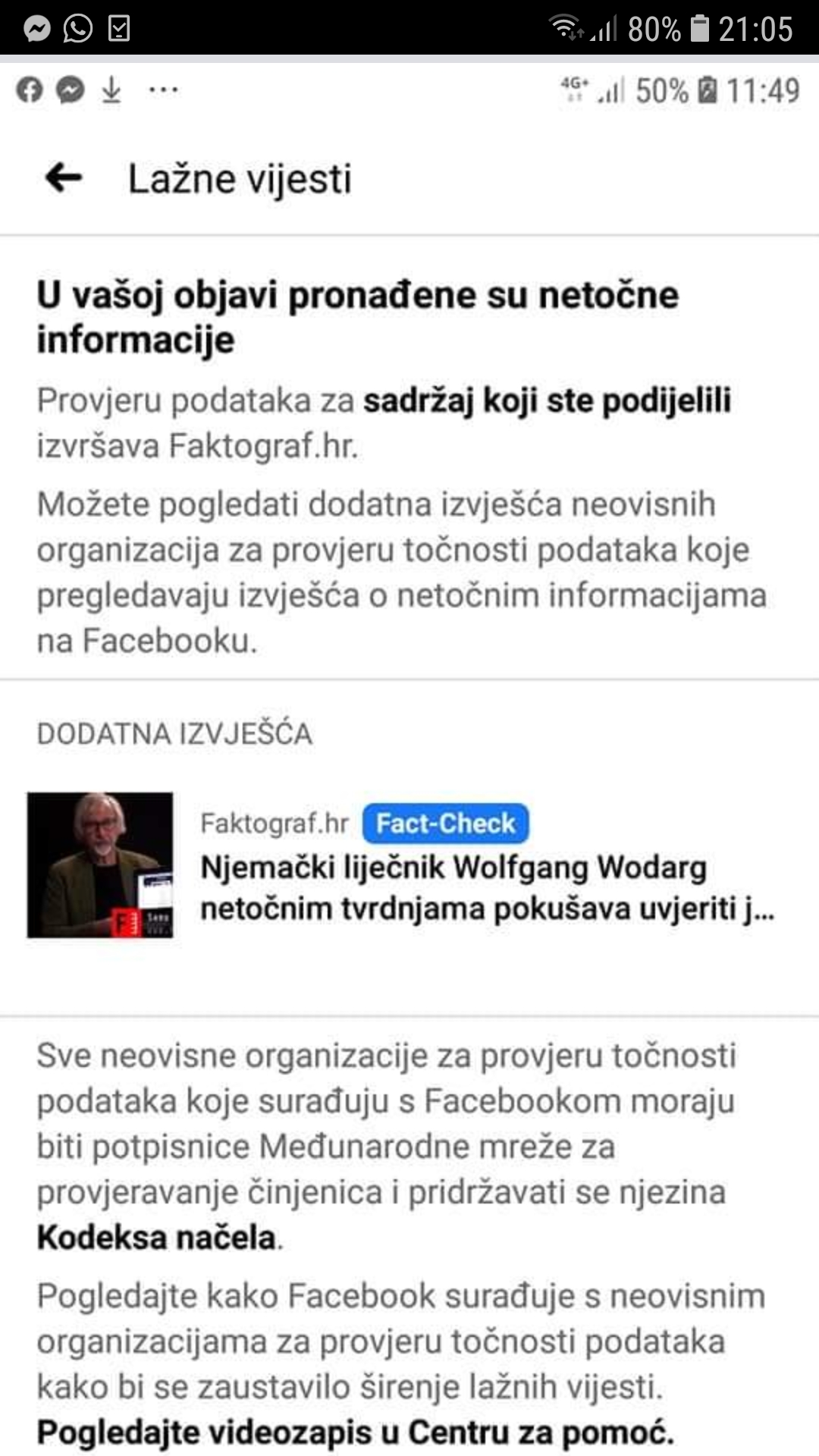
Task: Tap the download arrow icon
Action: click(112, 89)
